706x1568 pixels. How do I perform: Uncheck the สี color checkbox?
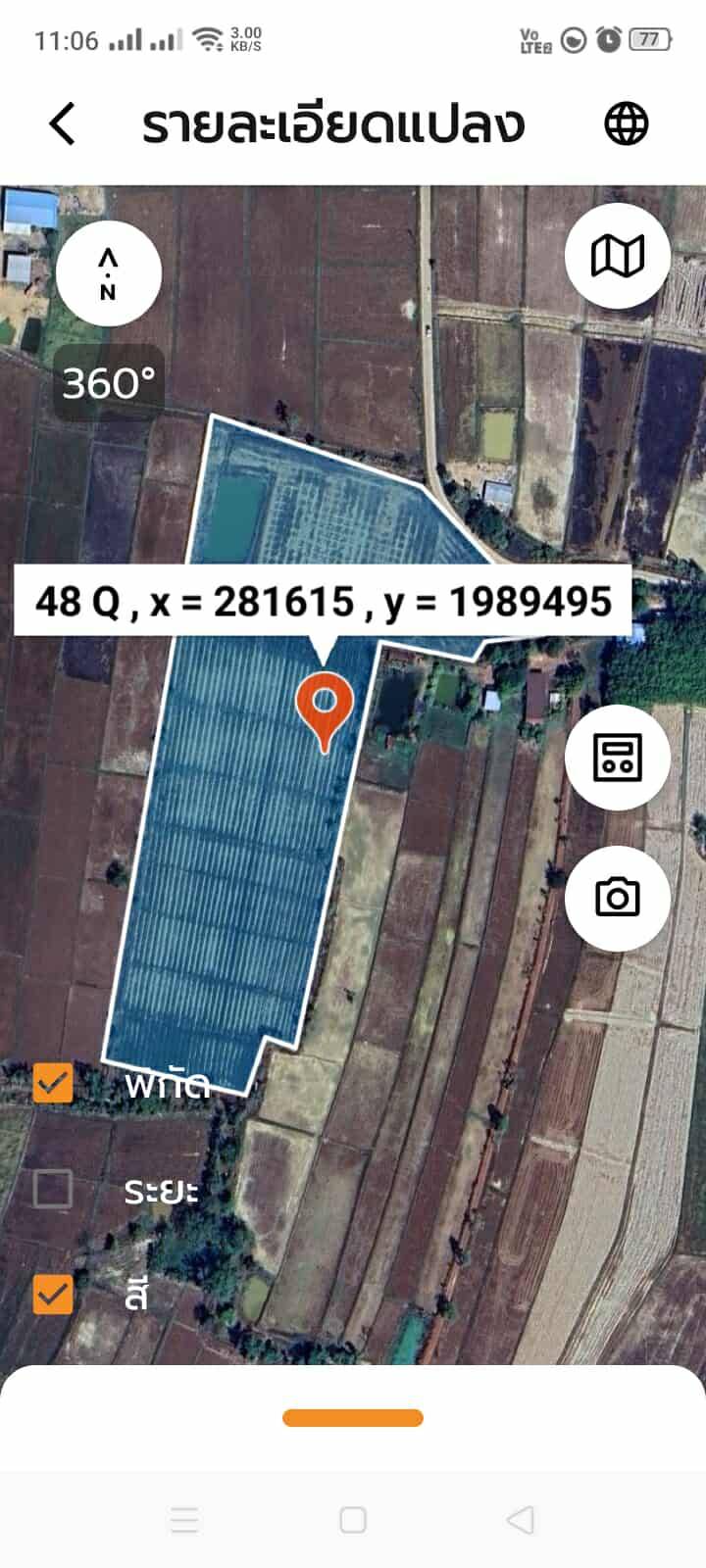tap(53, 1294)
